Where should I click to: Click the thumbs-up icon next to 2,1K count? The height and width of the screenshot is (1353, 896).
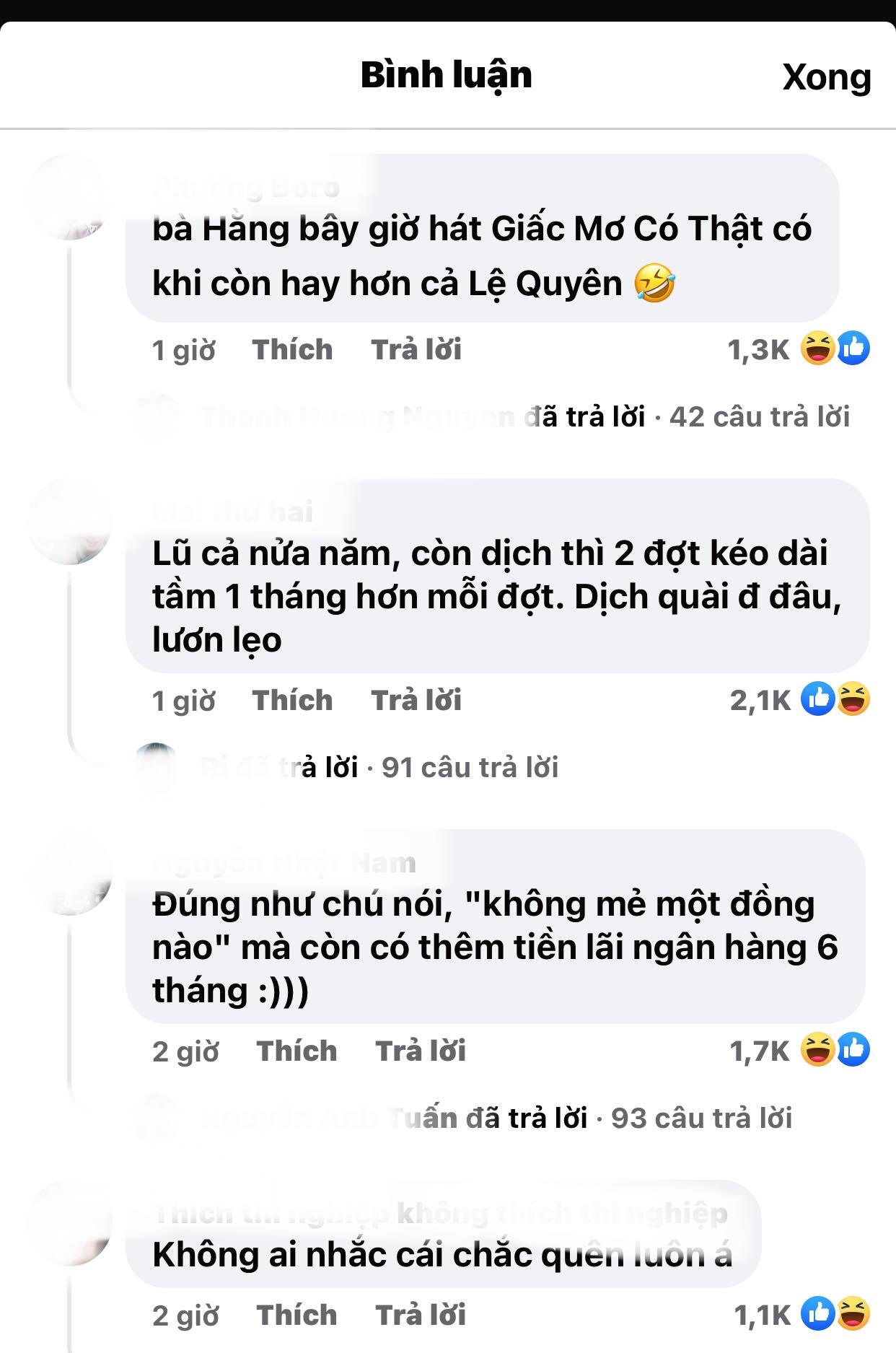point(817,699)
